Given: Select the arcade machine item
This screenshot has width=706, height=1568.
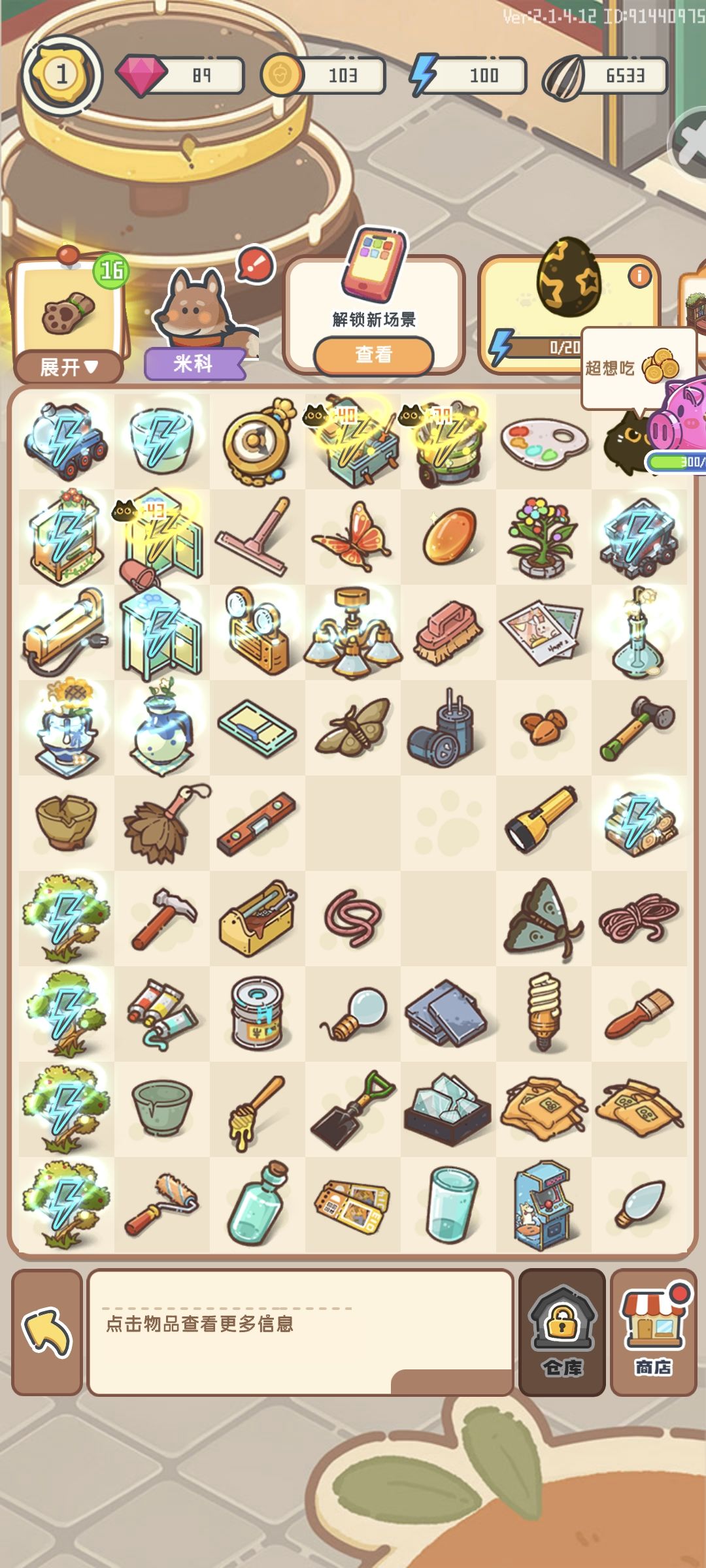Looking at the screenshot, I should click(544, 1205).
